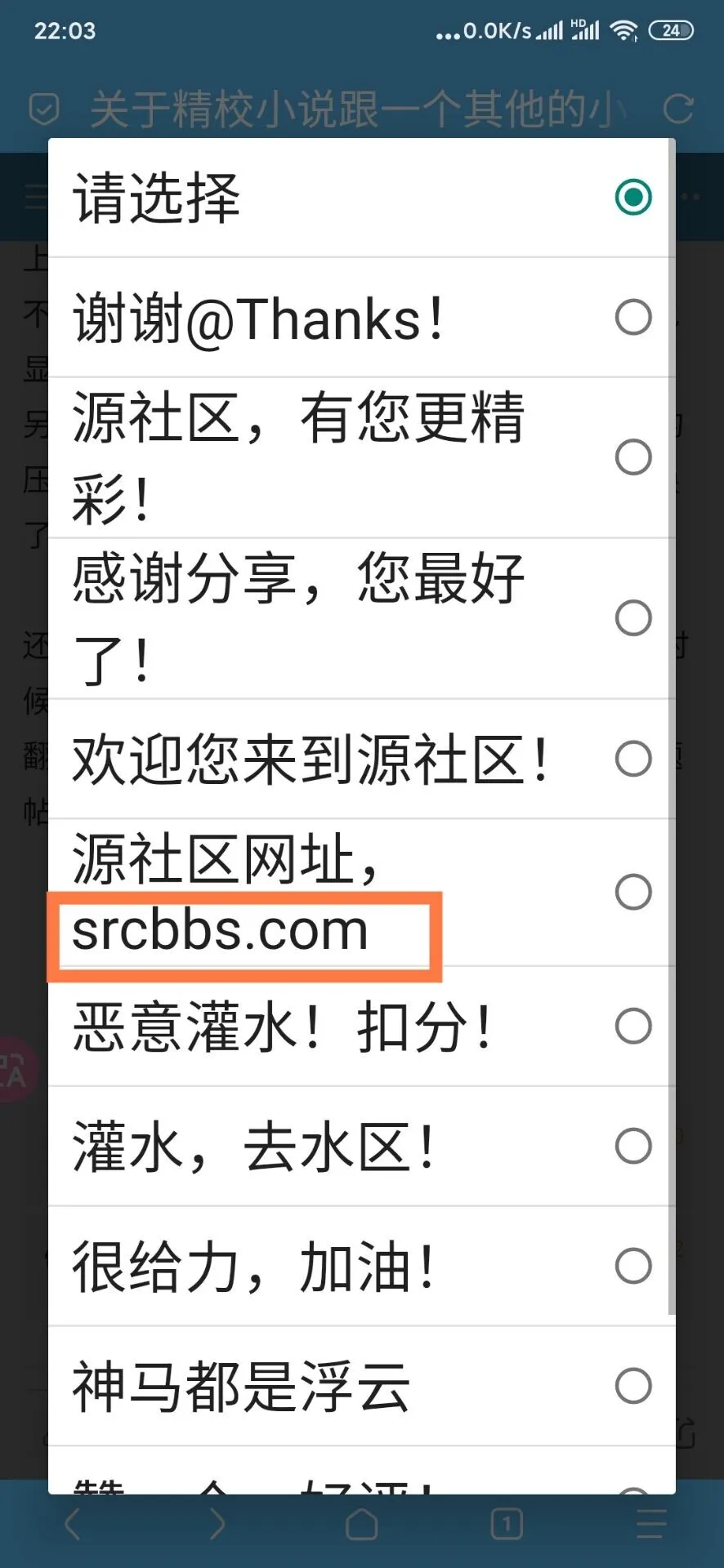Choose 神马都是浮云 option
724x1568 pixels.
360,1387
